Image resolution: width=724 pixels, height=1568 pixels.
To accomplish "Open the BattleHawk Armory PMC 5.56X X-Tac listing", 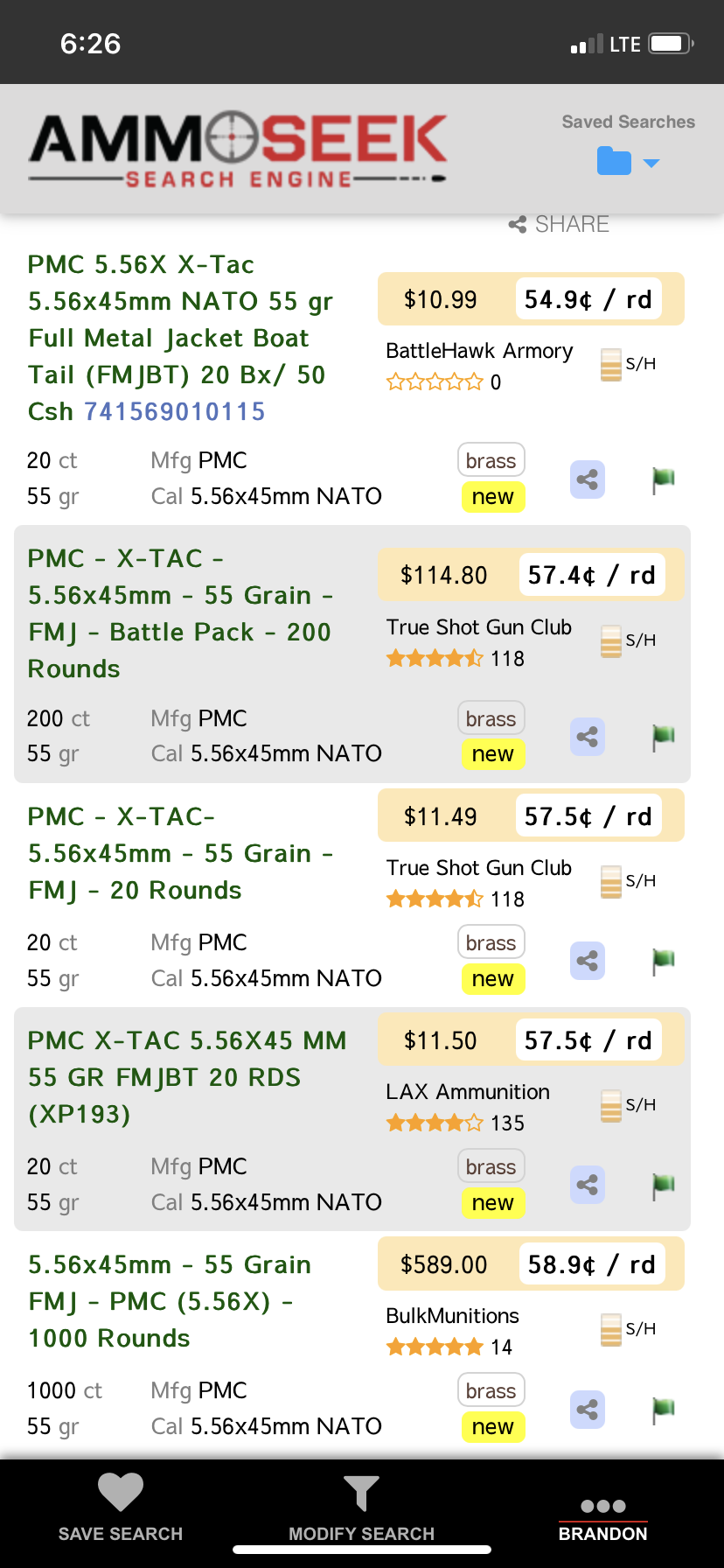I will [x=180, y=338].
